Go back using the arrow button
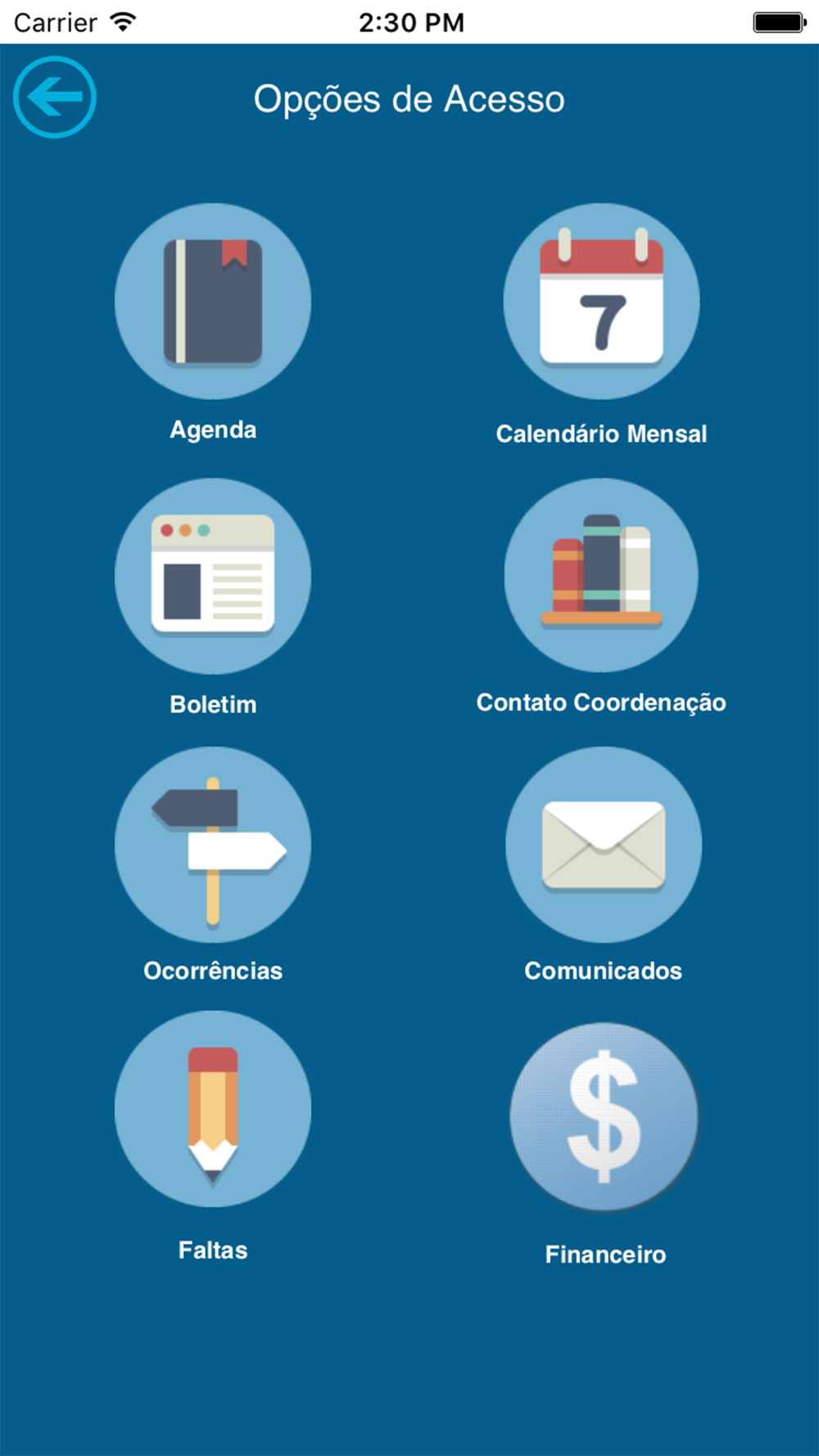 tap(55, 97)
